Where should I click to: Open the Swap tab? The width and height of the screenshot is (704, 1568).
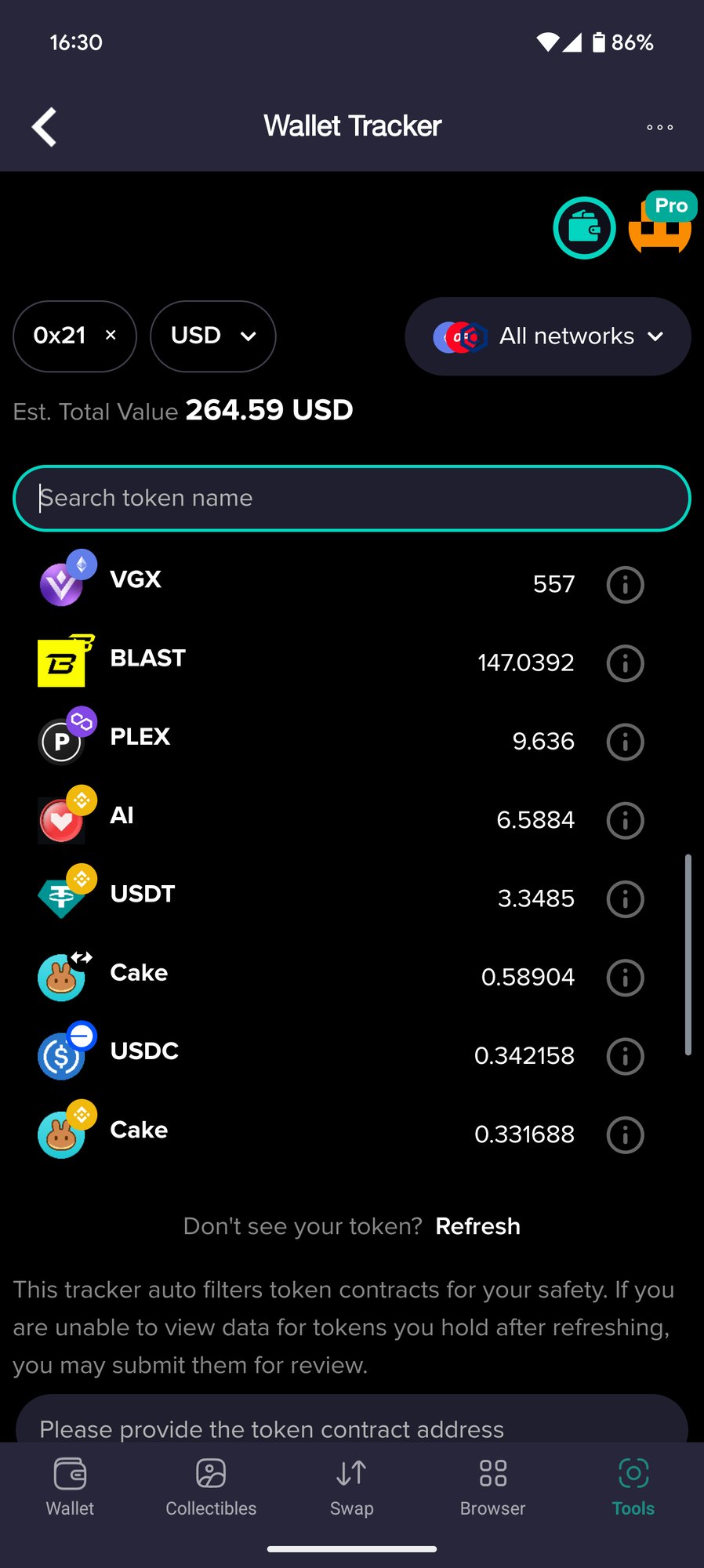[x=351, y=1487]
